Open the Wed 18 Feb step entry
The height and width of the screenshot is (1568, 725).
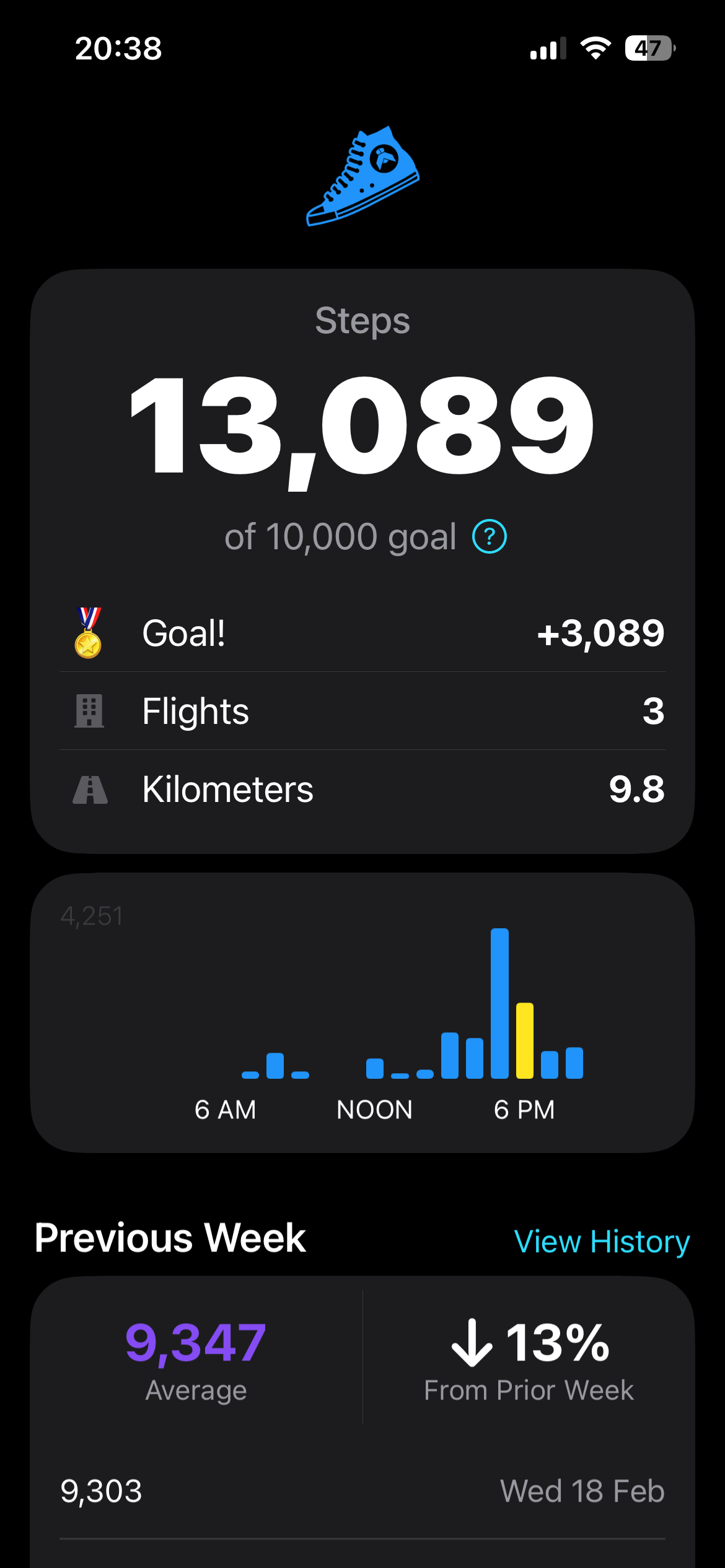(362, 1491)
